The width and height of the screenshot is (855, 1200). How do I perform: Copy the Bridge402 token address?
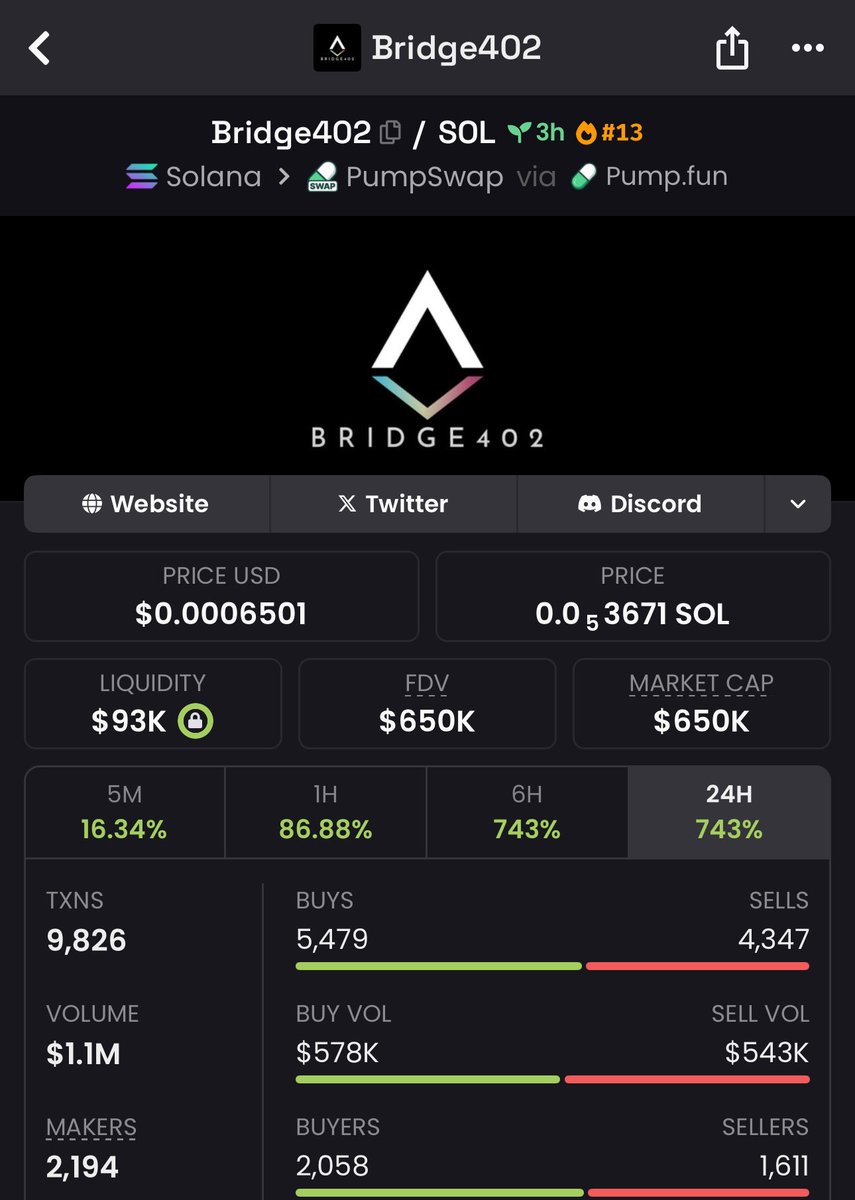[x=391, y=132]
